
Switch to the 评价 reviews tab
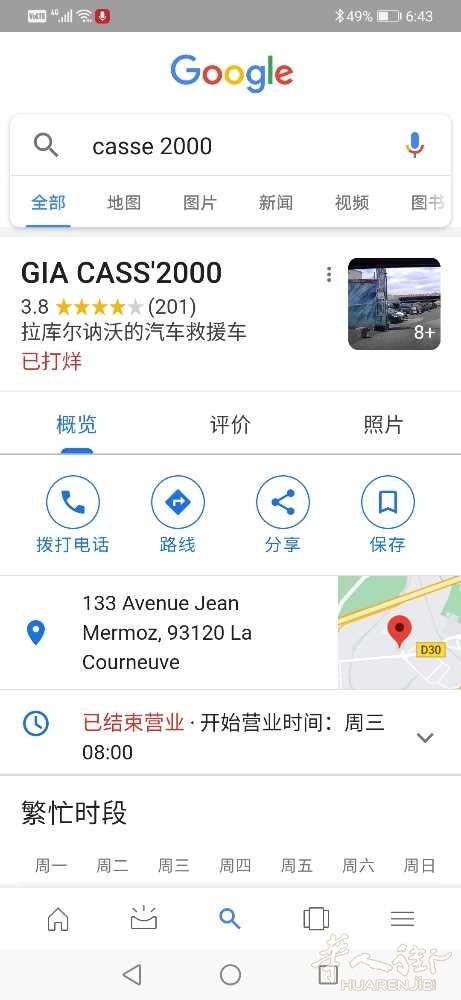tap(230, 425)
